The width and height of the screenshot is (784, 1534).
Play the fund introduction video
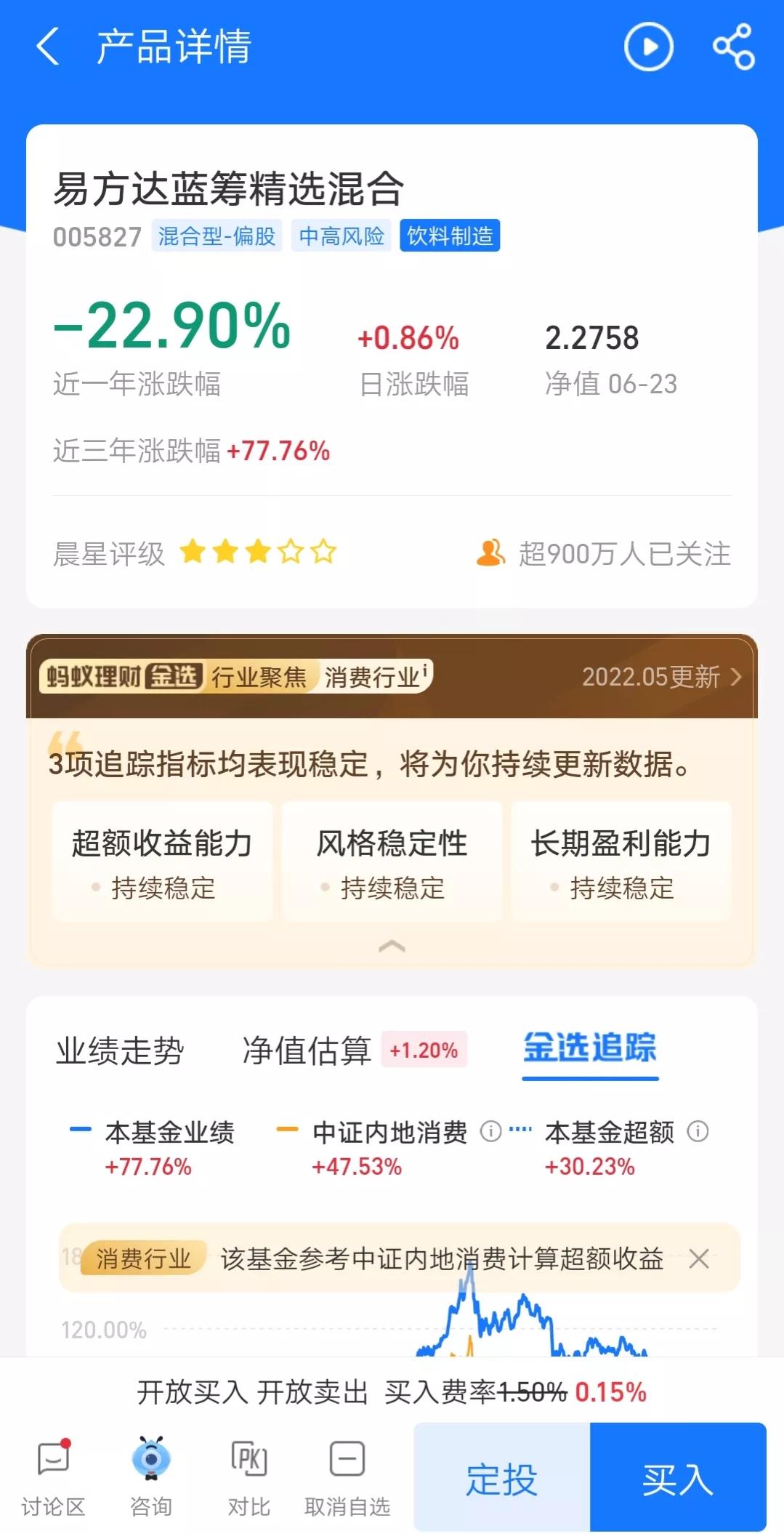(649, 47)
